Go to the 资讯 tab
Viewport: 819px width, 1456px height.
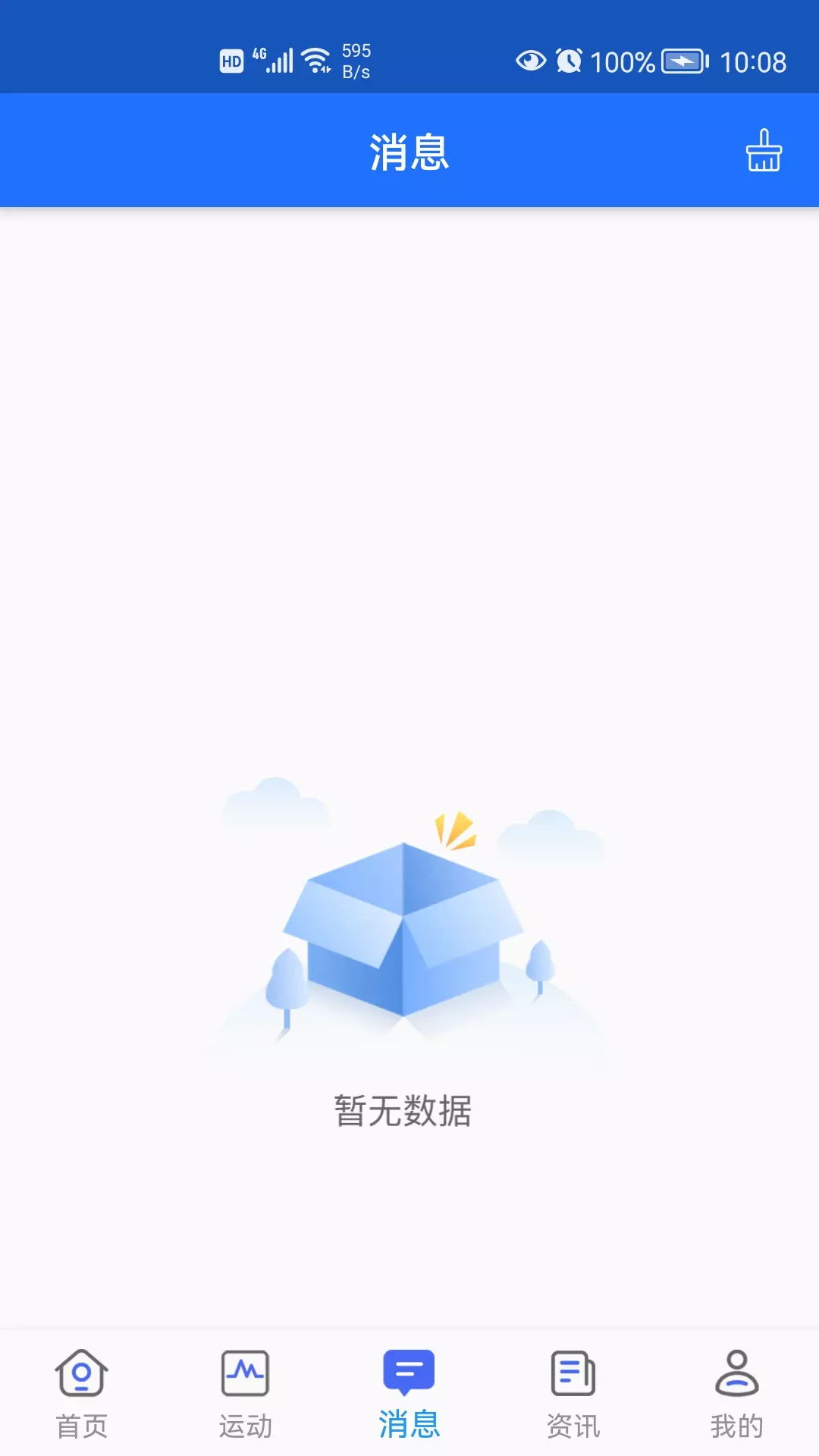573,1394
